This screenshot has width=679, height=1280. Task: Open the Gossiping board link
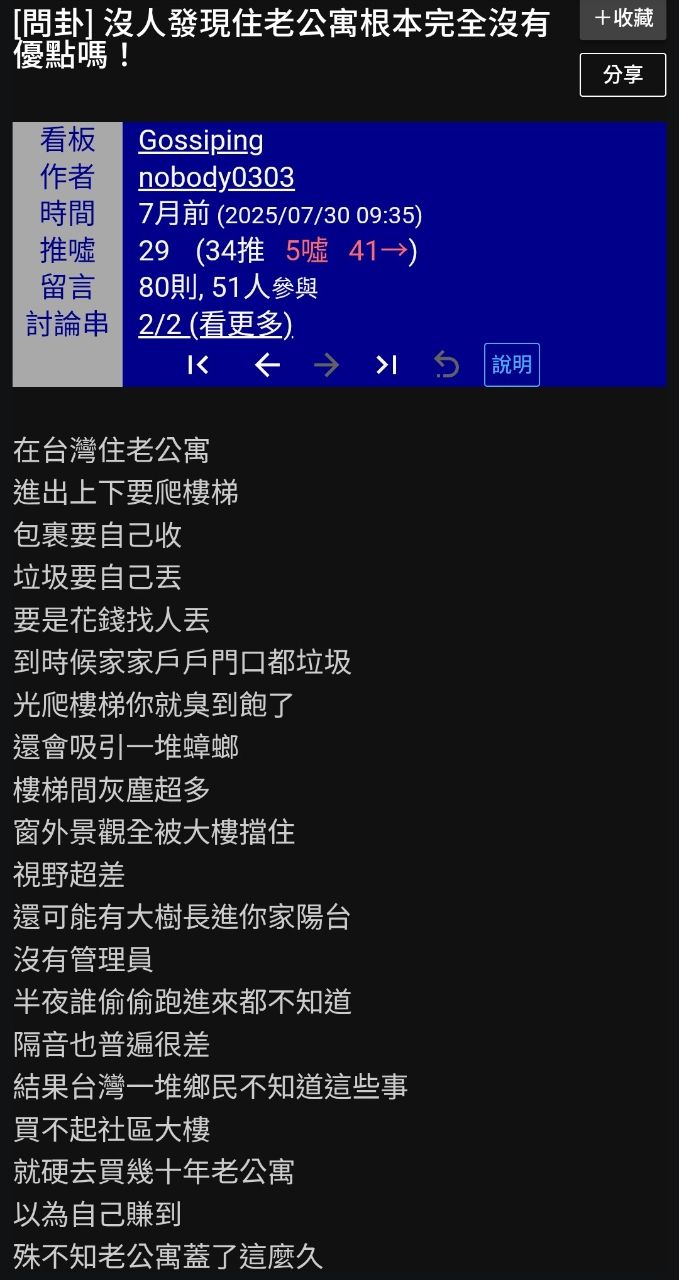(200, 140)
